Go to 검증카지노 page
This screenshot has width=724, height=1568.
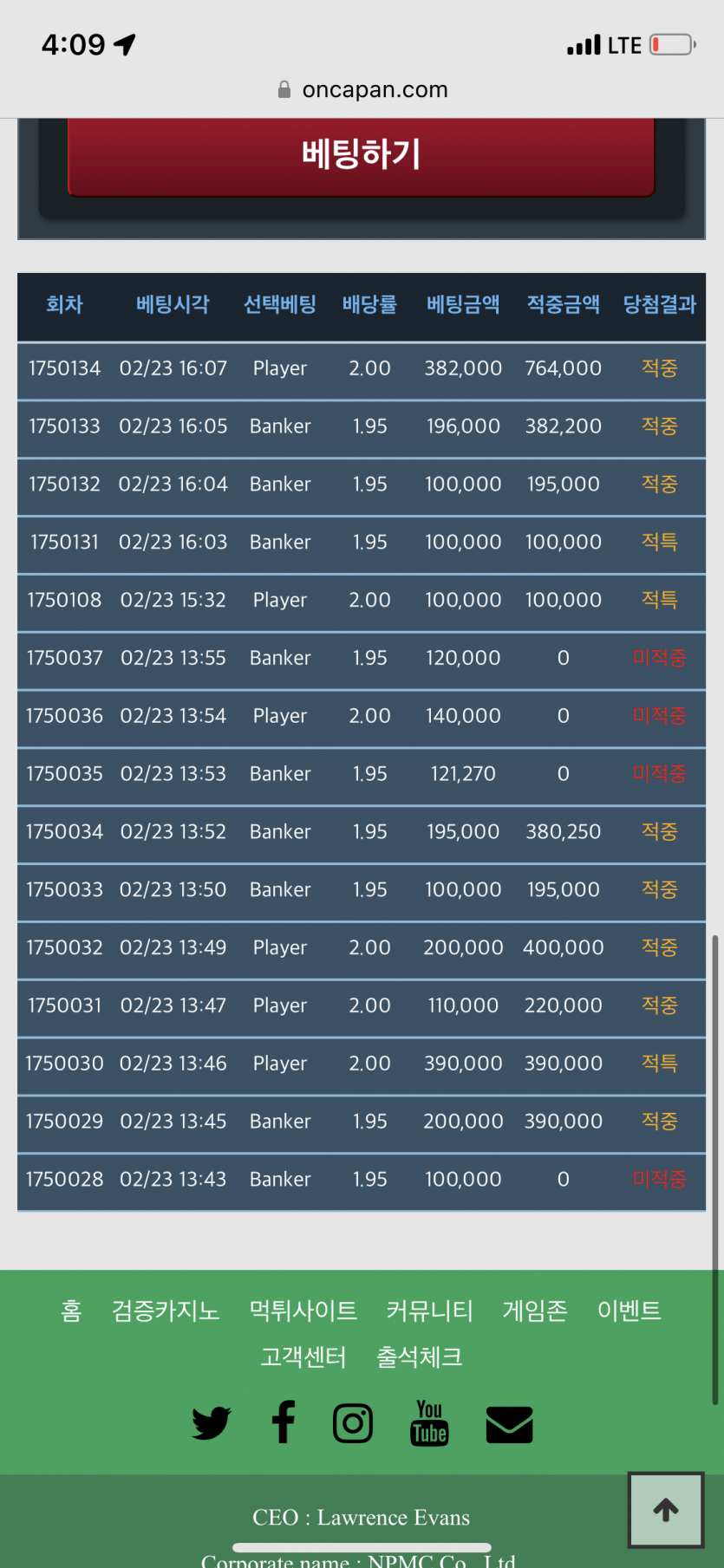166,1310
